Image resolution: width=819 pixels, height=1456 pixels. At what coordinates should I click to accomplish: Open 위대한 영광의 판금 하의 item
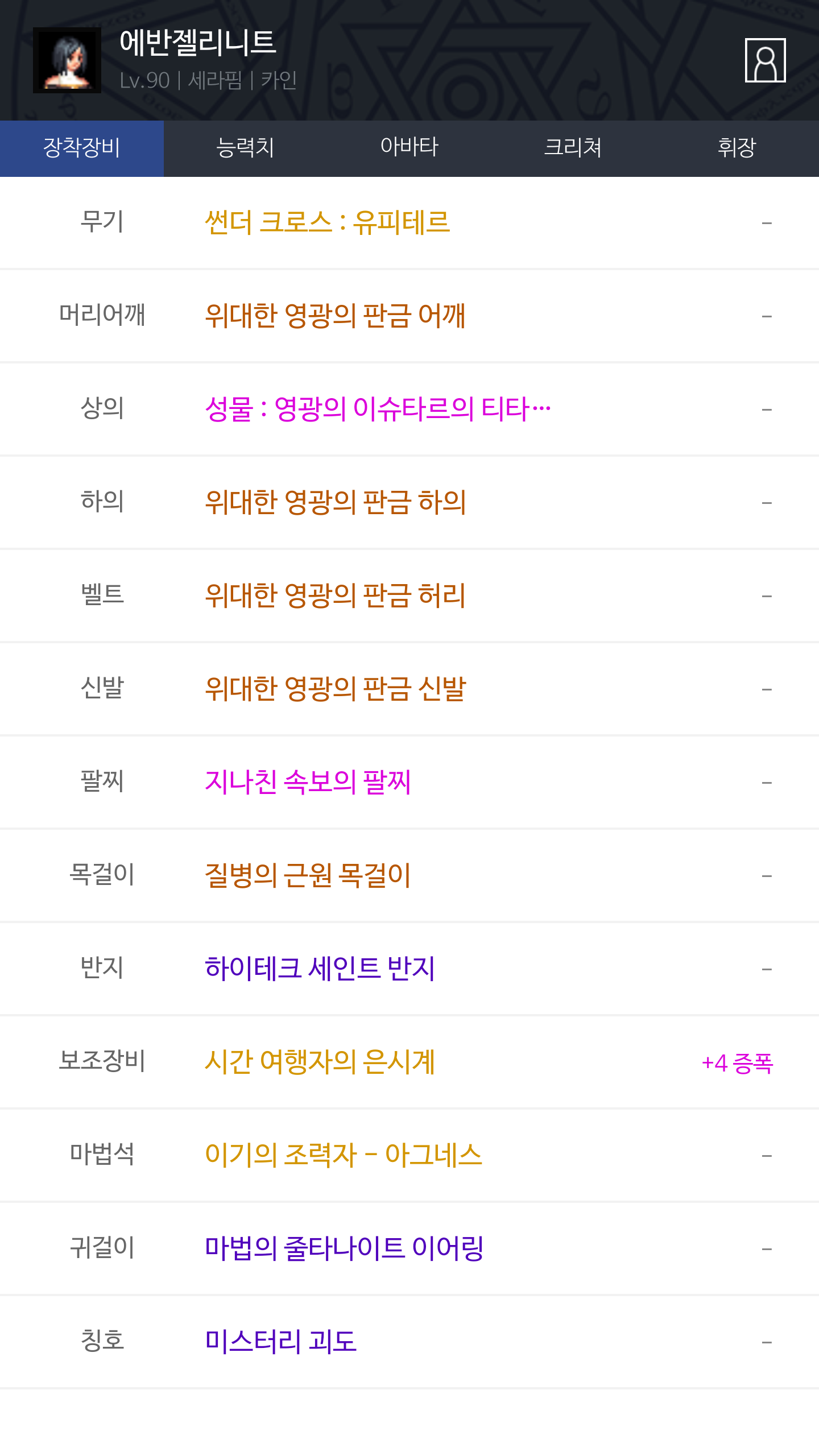335,502
